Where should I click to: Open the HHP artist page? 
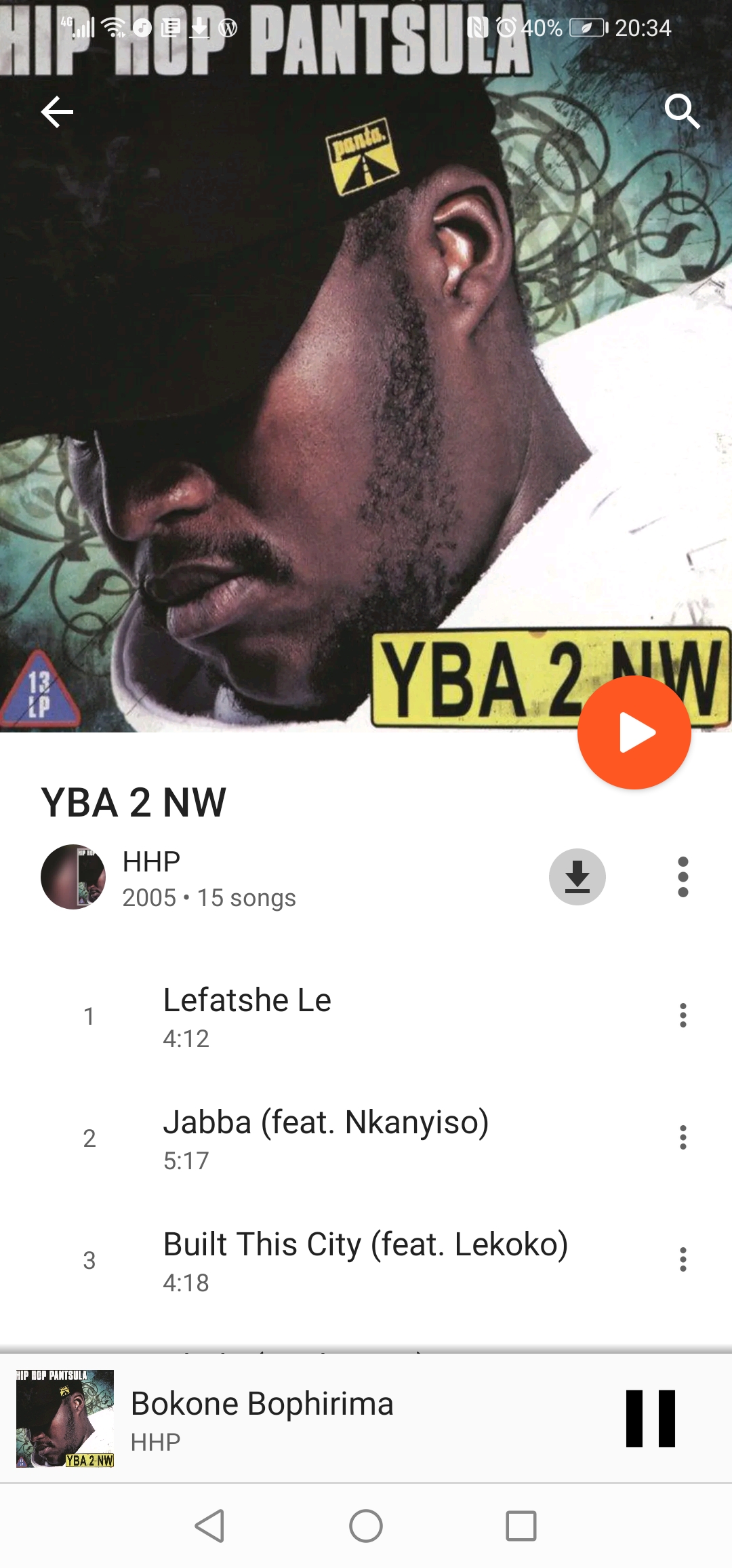click(x=150, y=862)
